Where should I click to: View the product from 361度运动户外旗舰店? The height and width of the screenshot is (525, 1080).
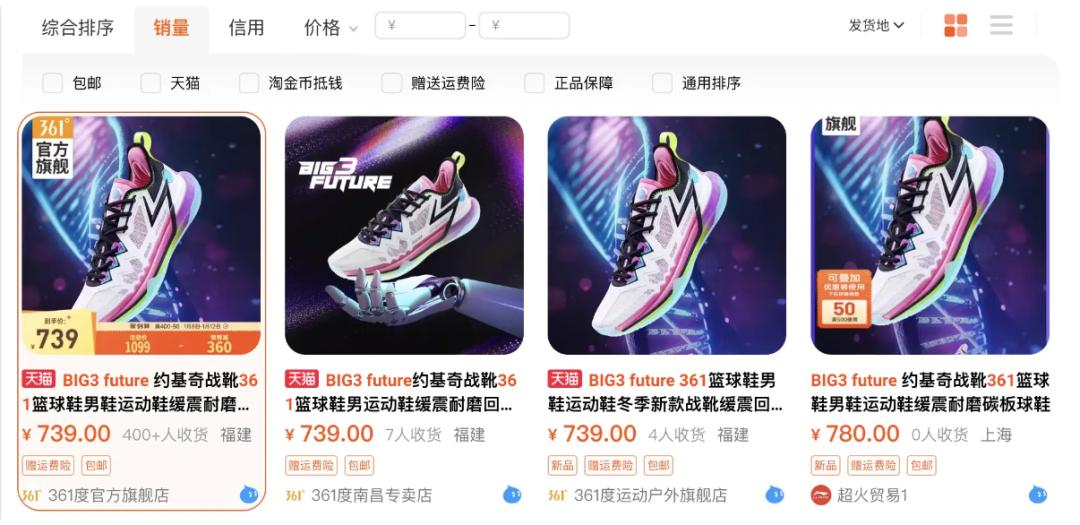tap(667, 235)
